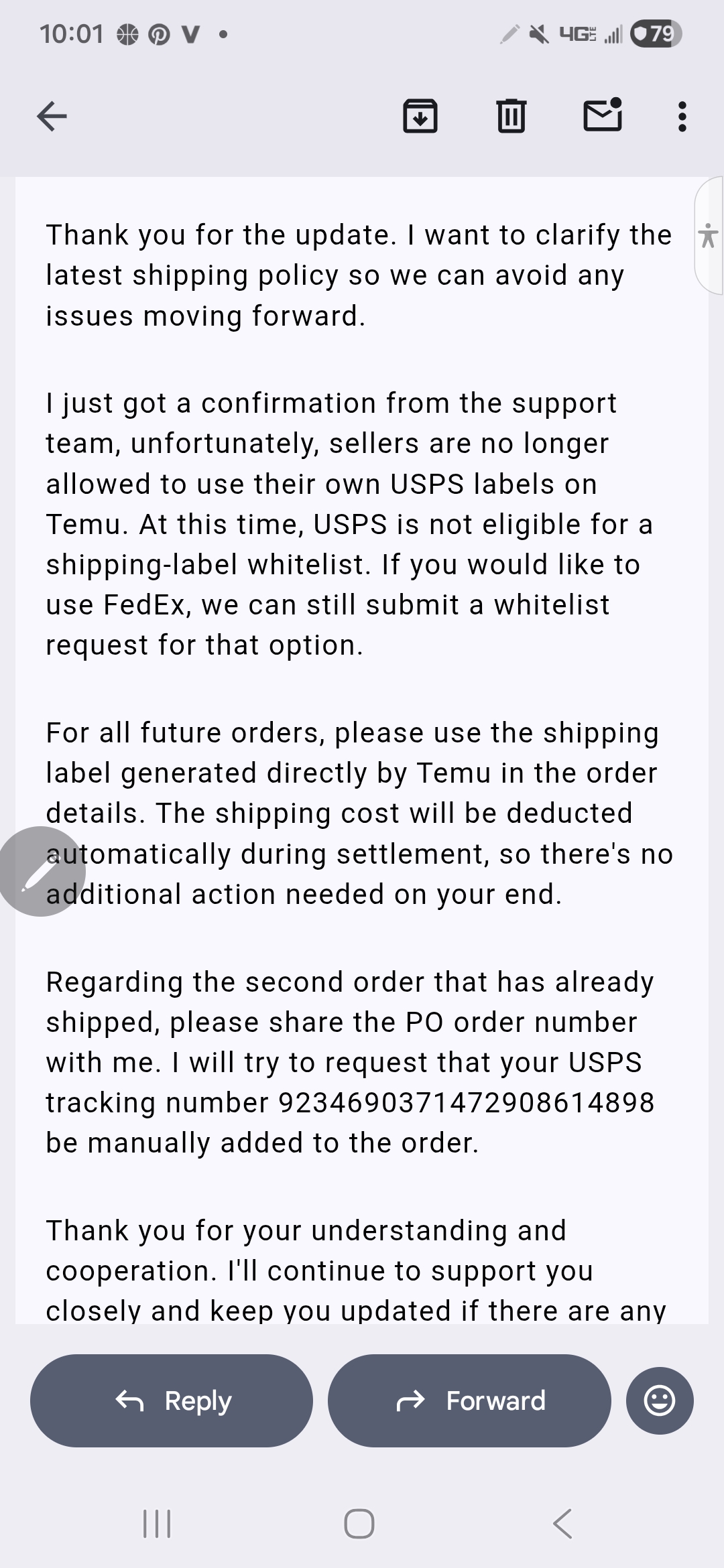Open the floating pencil edit button
Viewport: 724px width, 1568px height.
pos(42,871)
